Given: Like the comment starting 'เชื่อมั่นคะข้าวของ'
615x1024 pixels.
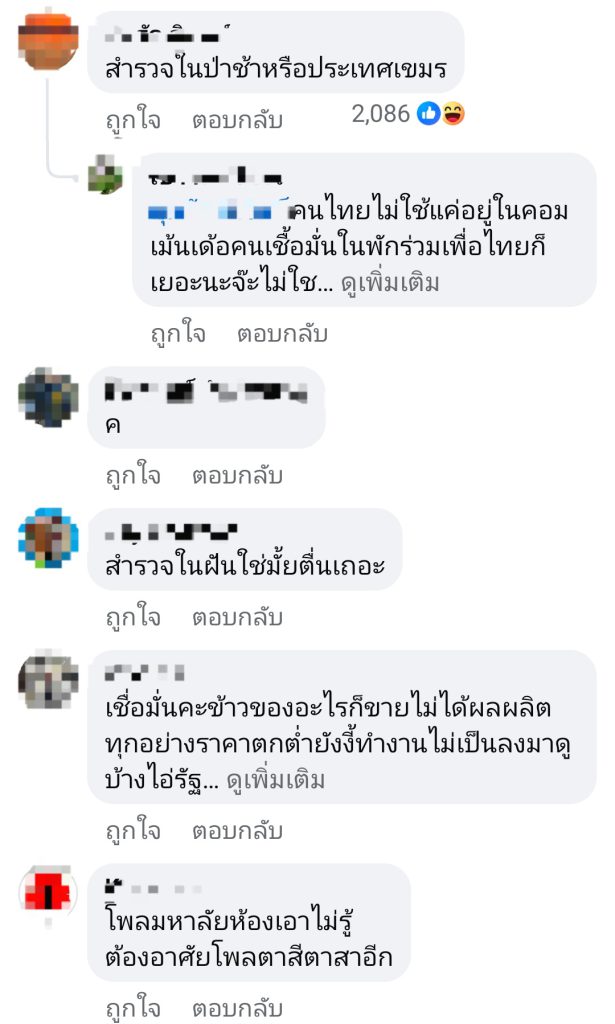Looking at the screenshot, I should coord(133,831).
